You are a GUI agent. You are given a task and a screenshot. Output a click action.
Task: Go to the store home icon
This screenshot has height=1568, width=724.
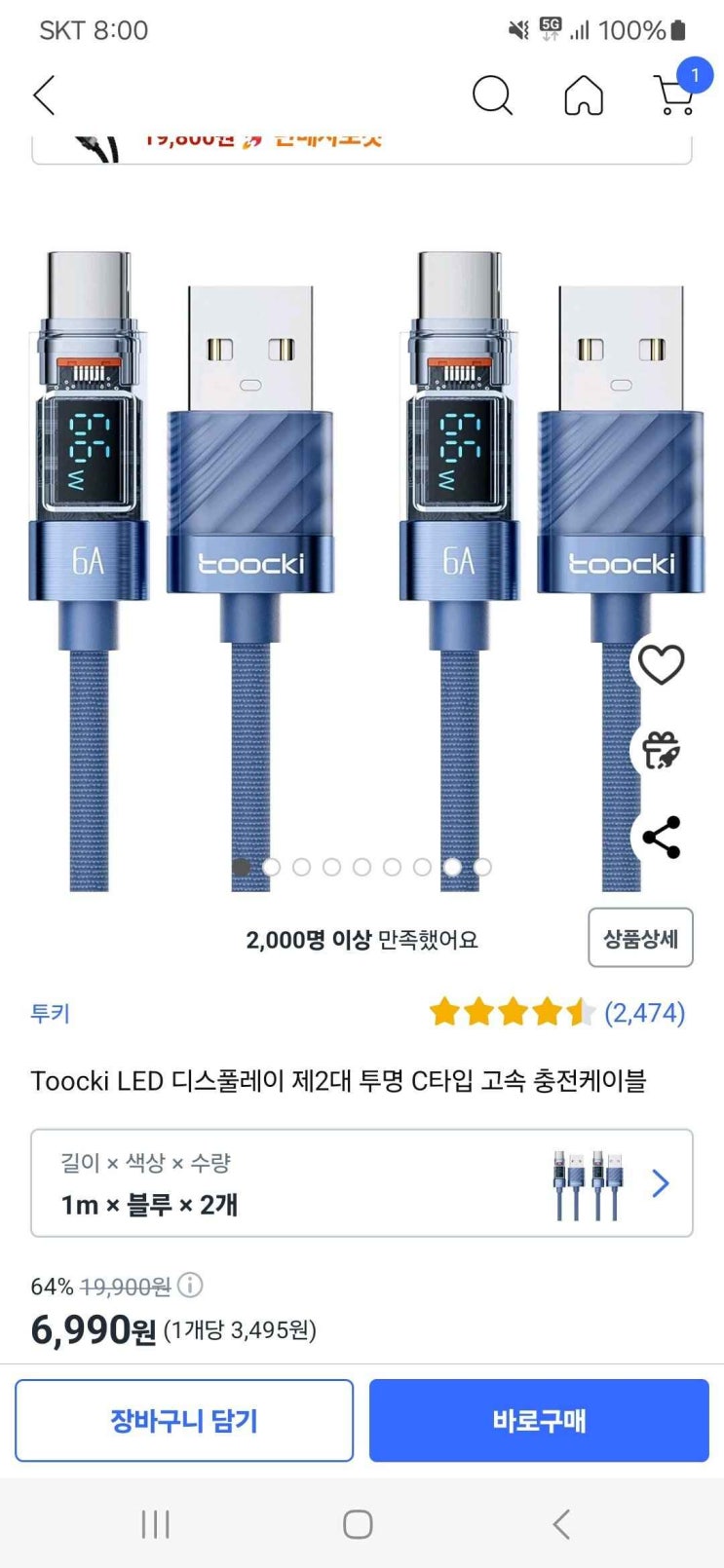(x=584, y=95)
